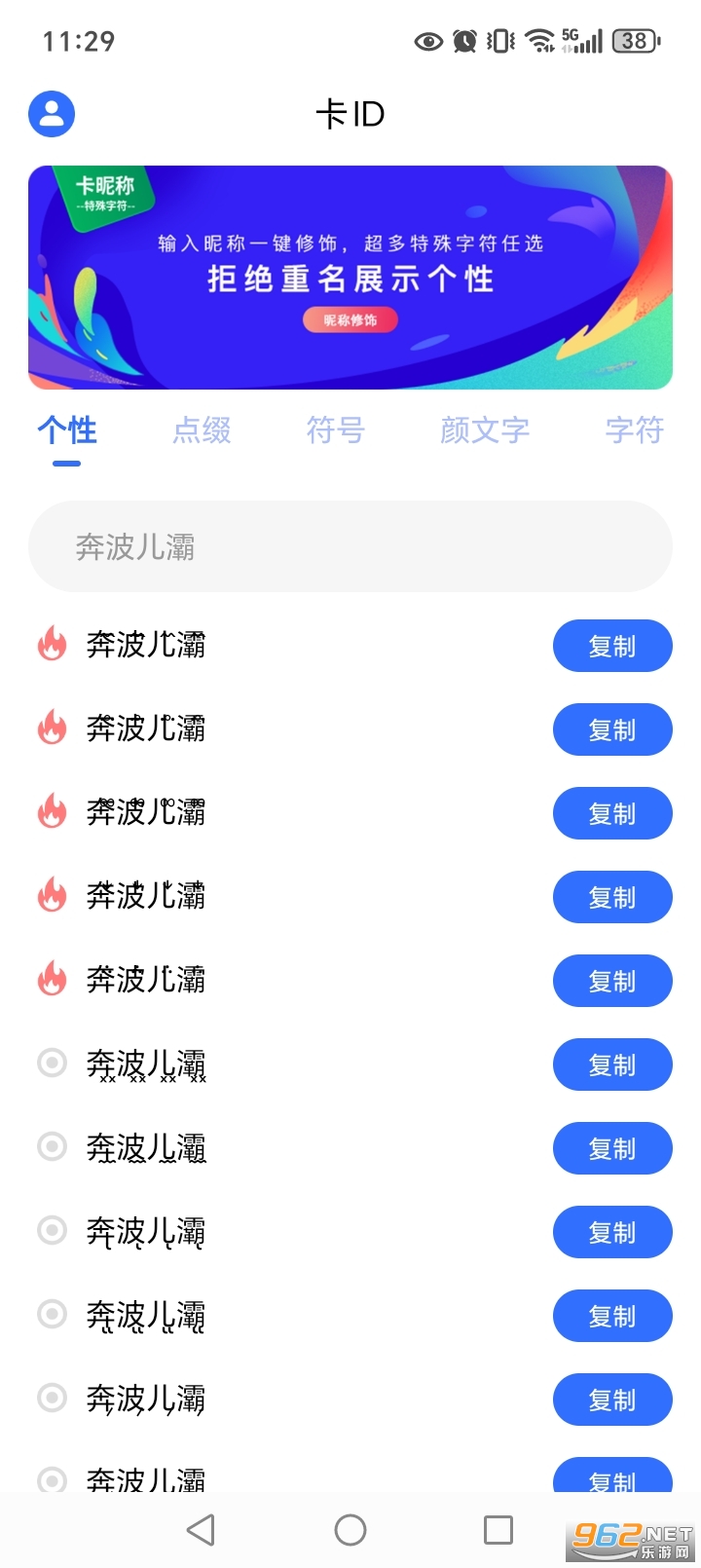Switch to the 符号 tab

tap(336, 430)
